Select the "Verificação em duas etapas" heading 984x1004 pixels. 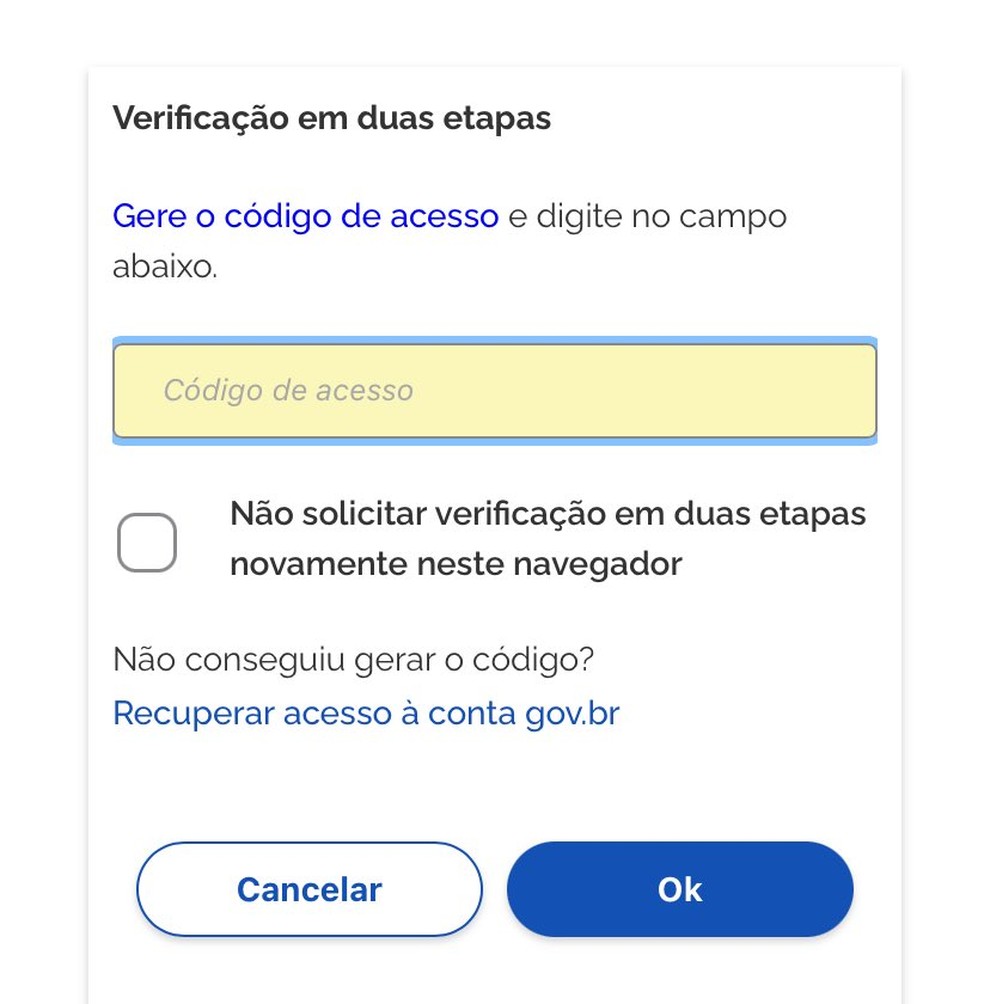(x=332, y=118)
